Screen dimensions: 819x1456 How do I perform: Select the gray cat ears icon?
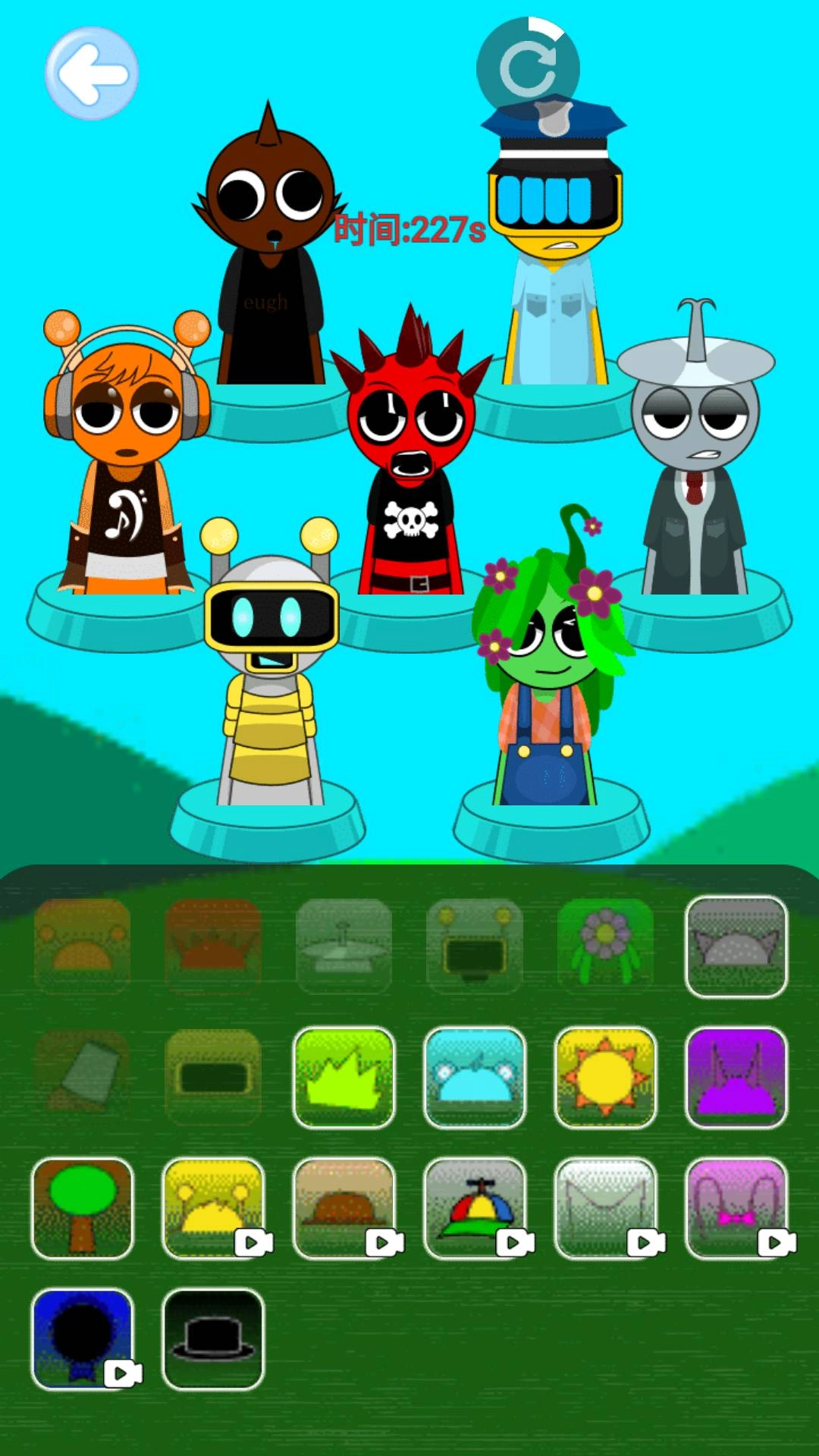[x=736, y=946]
